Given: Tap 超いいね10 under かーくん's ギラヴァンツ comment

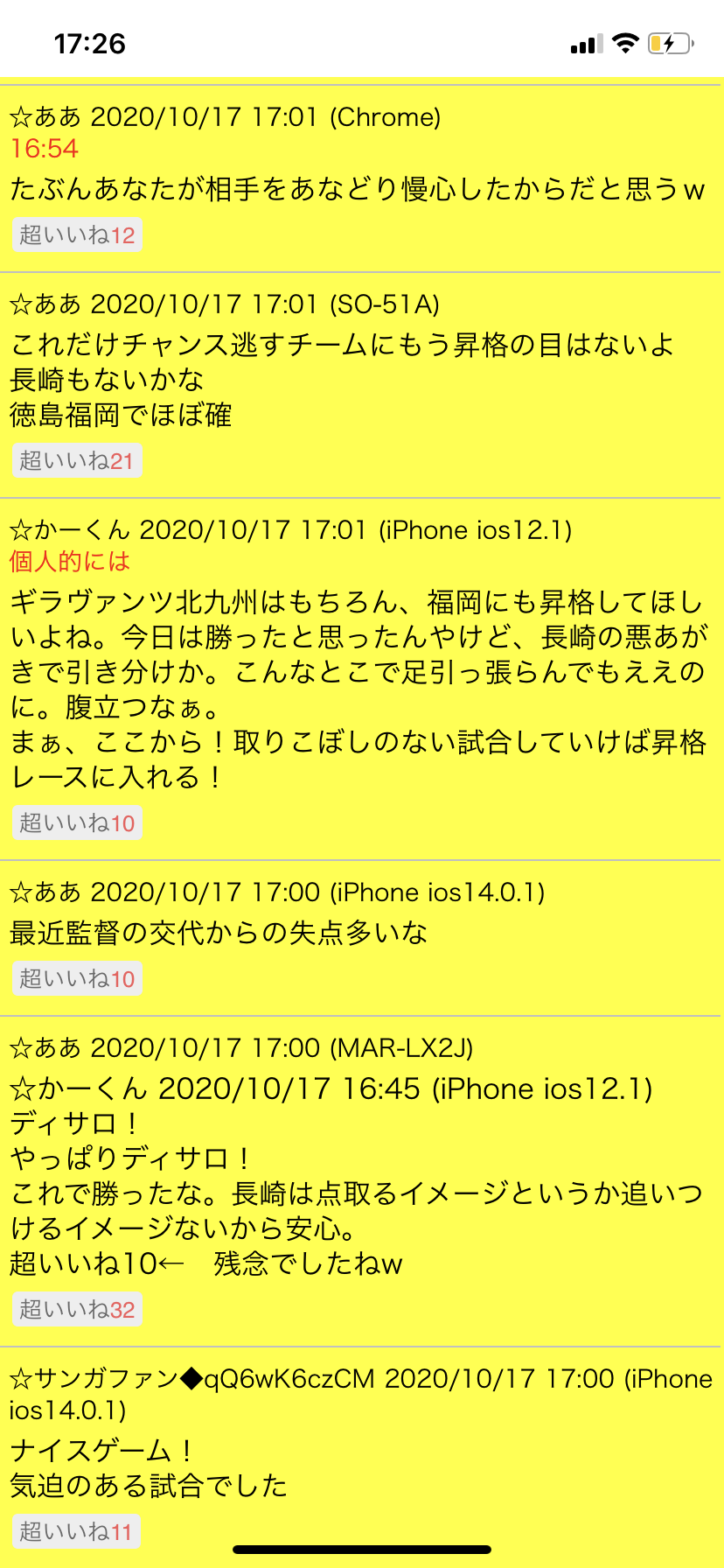Looking at the screenshot, I should [x=77, y=822].
